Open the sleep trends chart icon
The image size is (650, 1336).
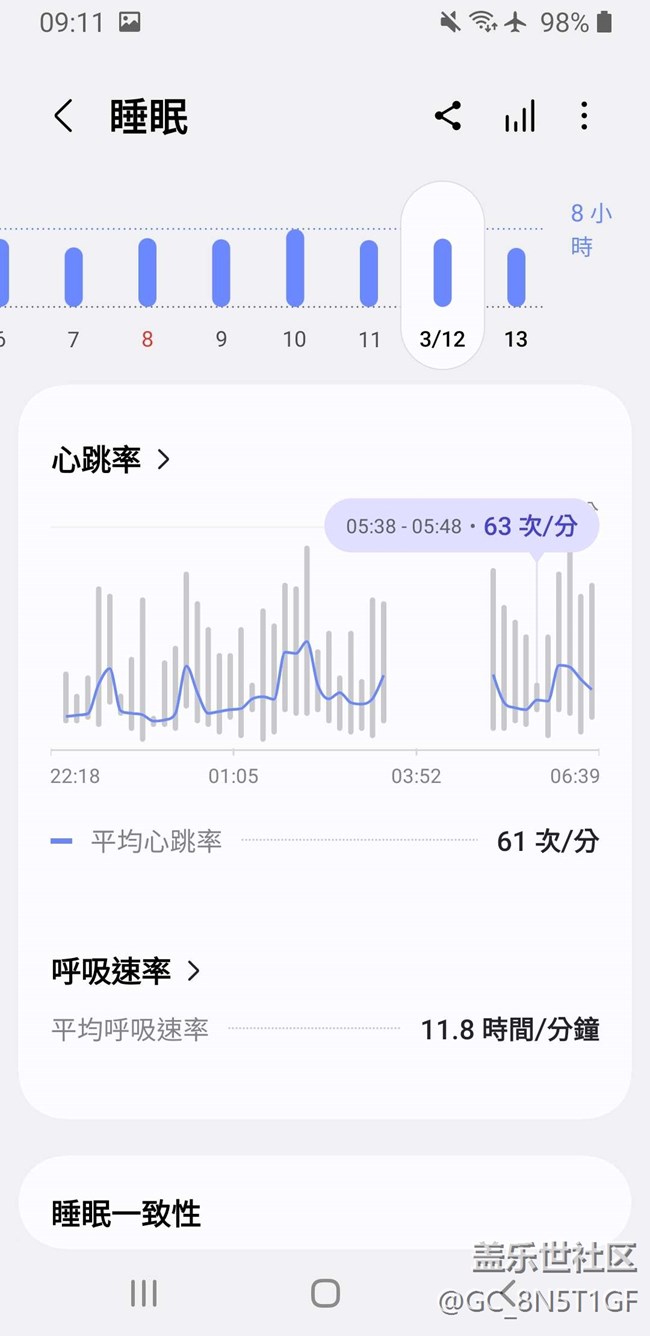coord(519,117)
